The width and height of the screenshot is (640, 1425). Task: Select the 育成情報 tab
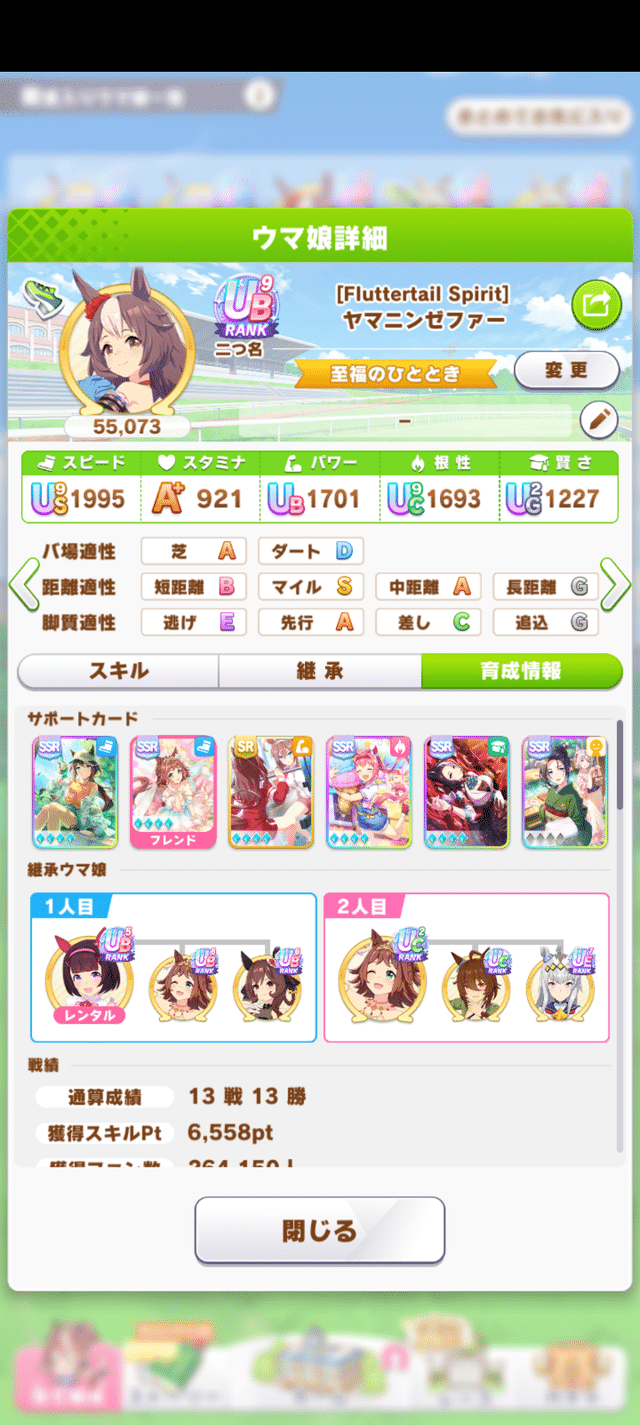click(521, 671)
